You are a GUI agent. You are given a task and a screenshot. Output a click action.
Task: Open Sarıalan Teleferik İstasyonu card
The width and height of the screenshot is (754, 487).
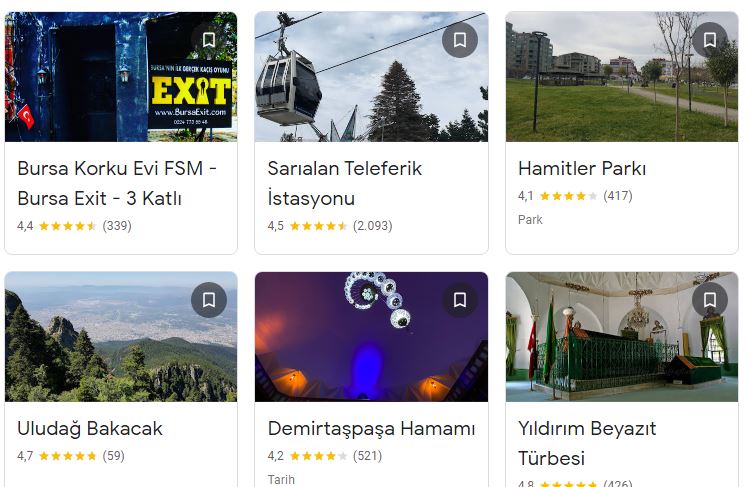click(345, 183)
